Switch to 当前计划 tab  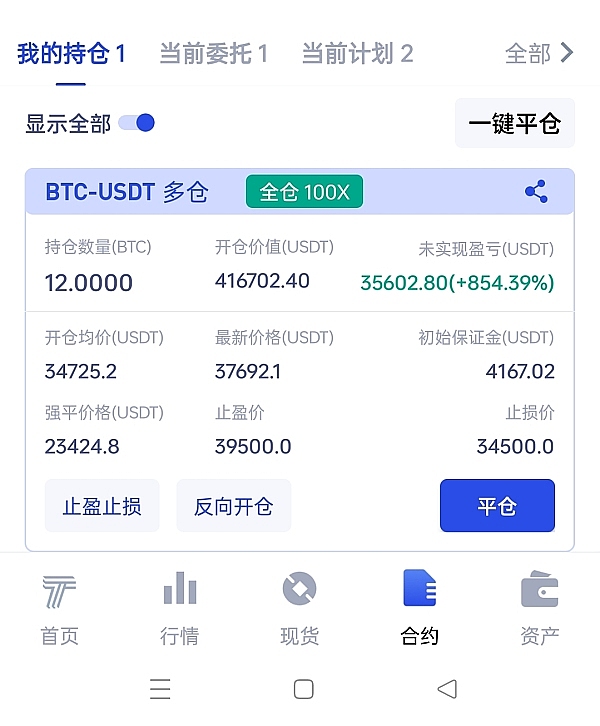[357, 53]
